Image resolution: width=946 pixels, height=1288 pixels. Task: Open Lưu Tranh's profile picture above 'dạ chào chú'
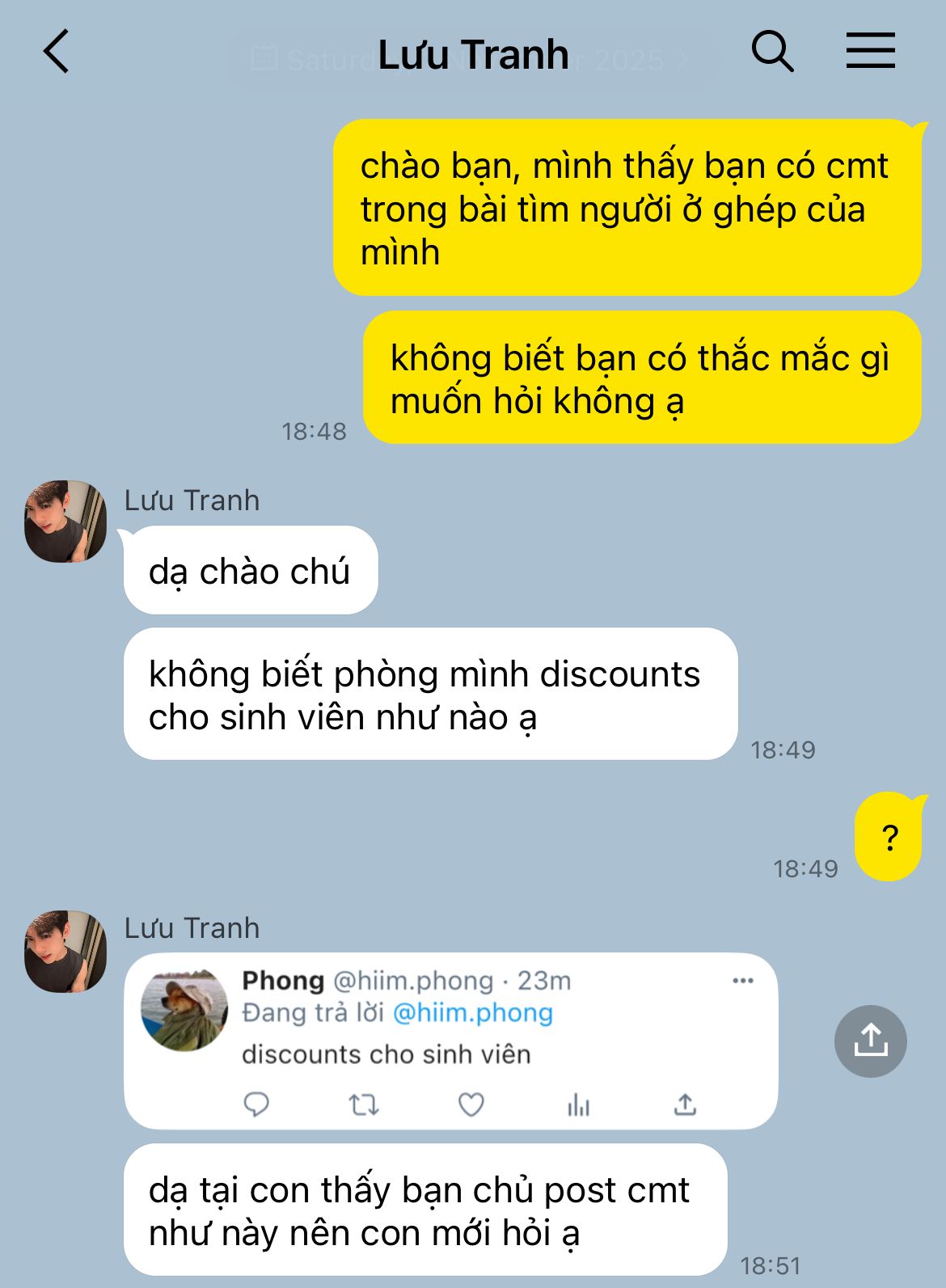(x=65, y=522)
